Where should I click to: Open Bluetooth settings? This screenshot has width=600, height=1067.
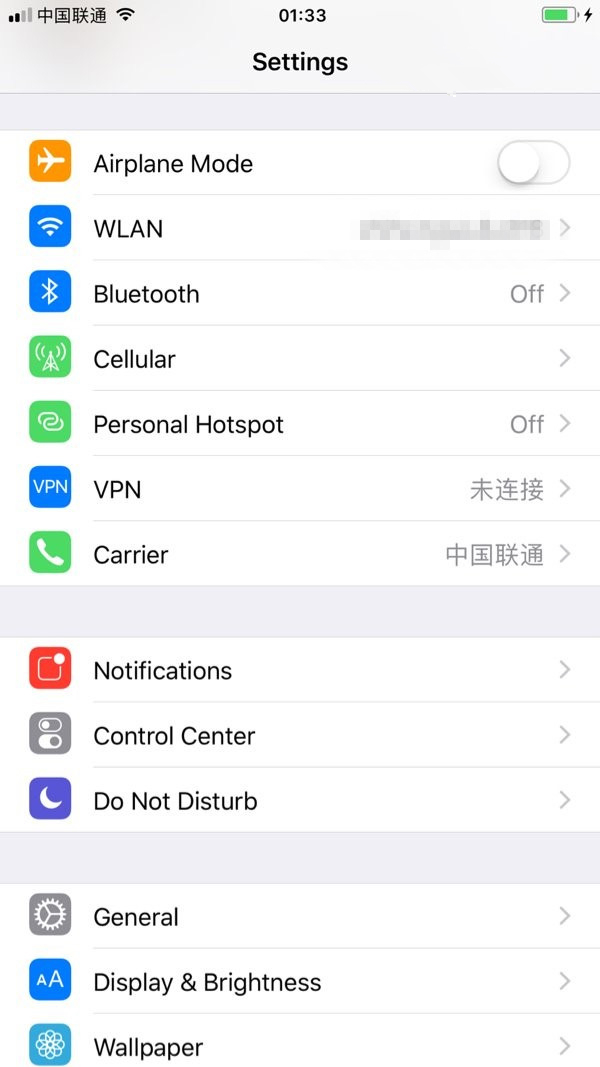coord(300,294)
